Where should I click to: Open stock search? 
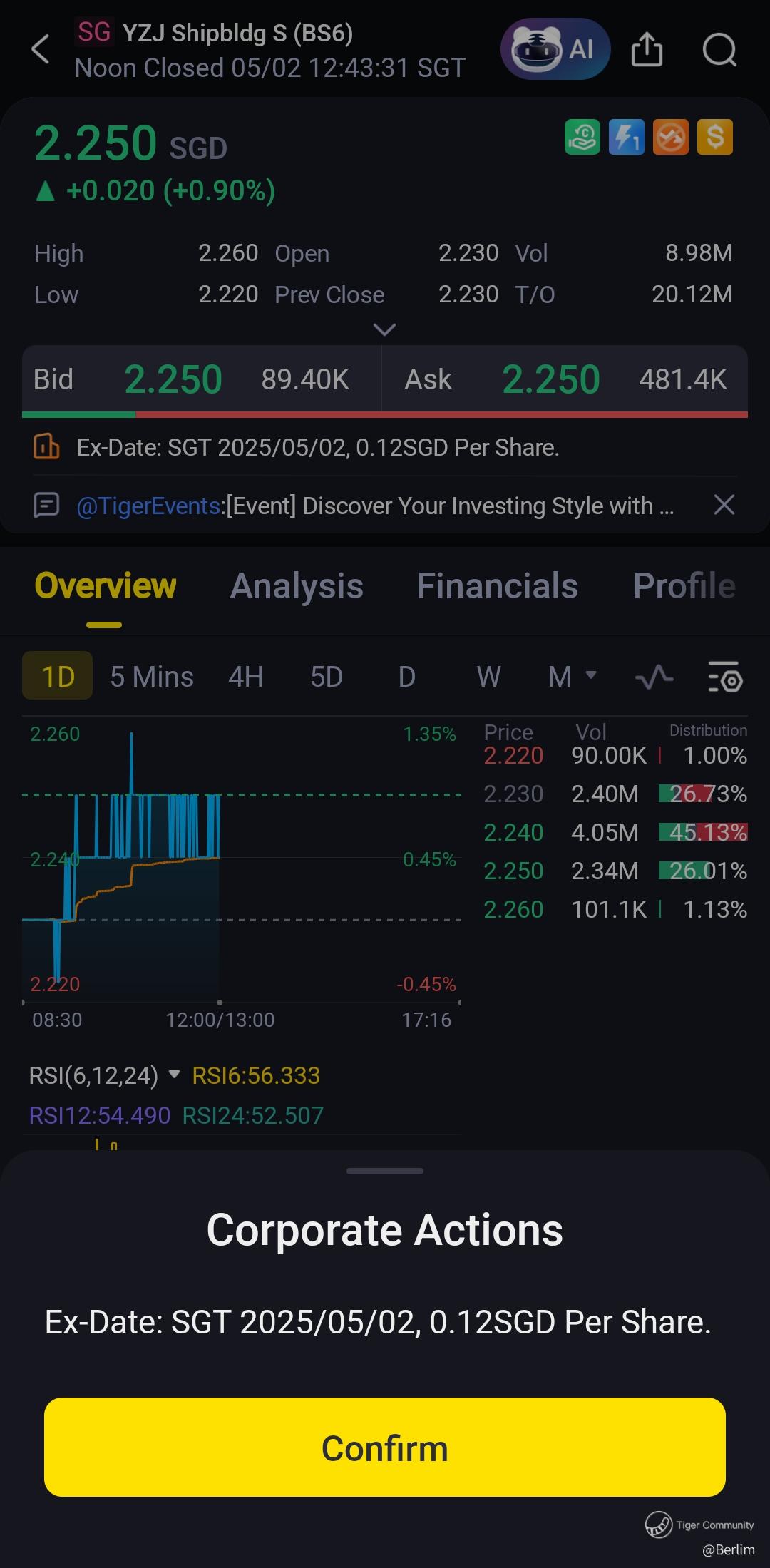point(719,49)
